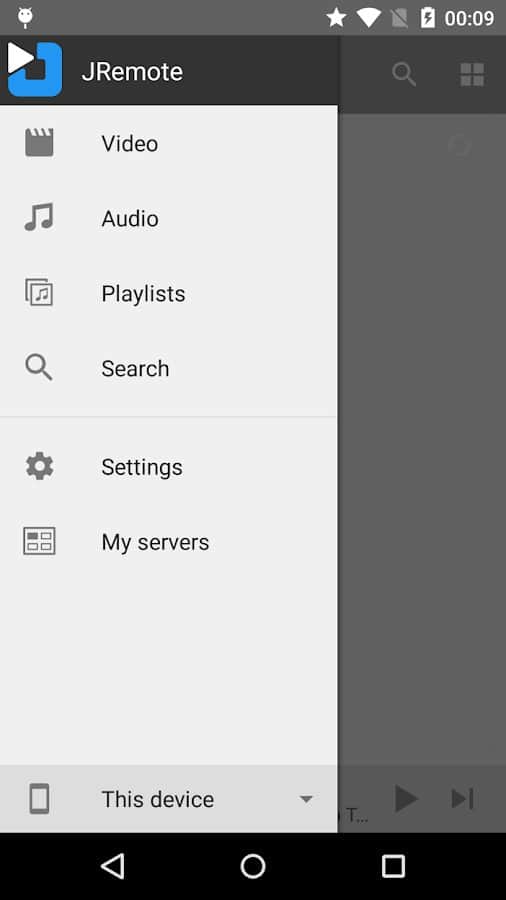Open My servers
The width and height of the screenshot is (506, 900).
click(169, 542)
